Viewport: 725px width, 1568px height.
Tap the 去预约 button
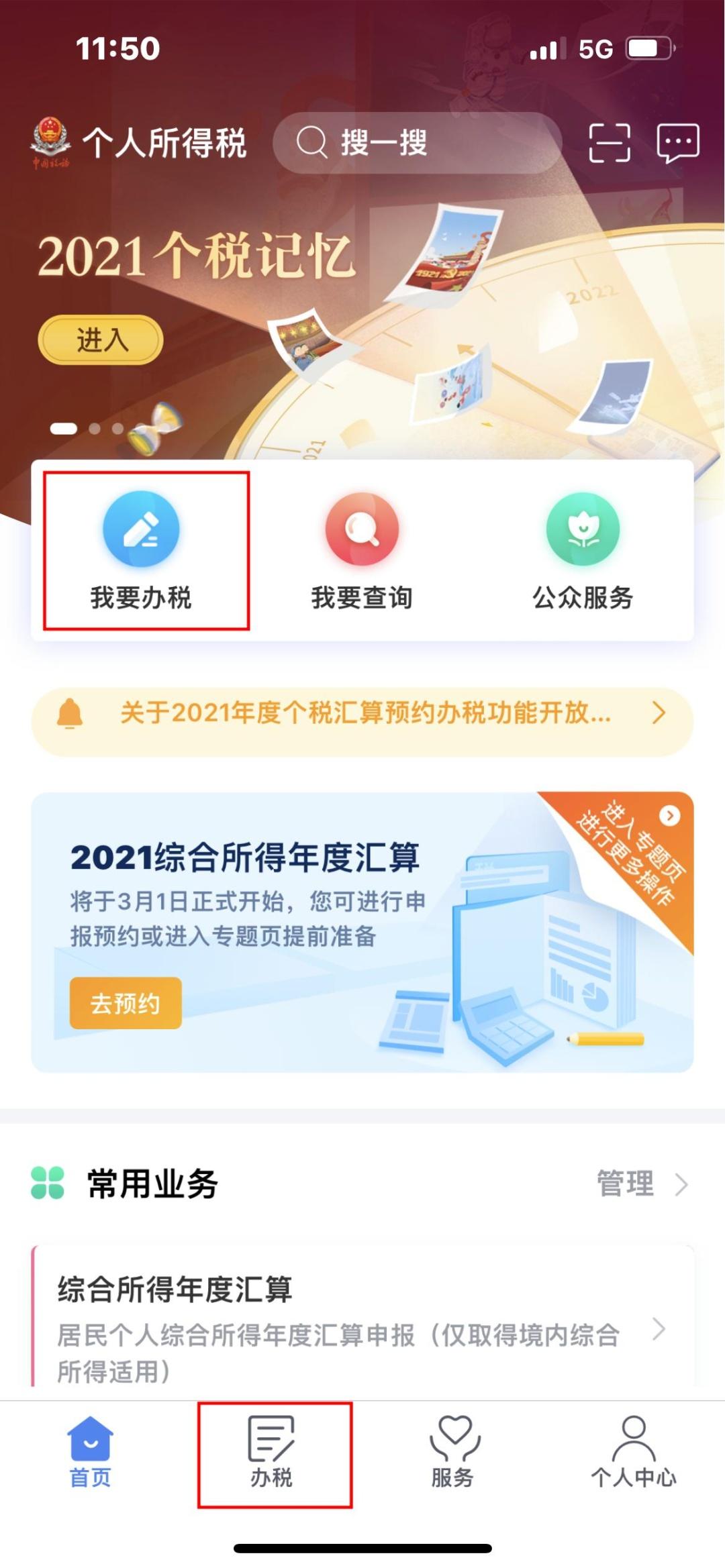pos(126,1003)
